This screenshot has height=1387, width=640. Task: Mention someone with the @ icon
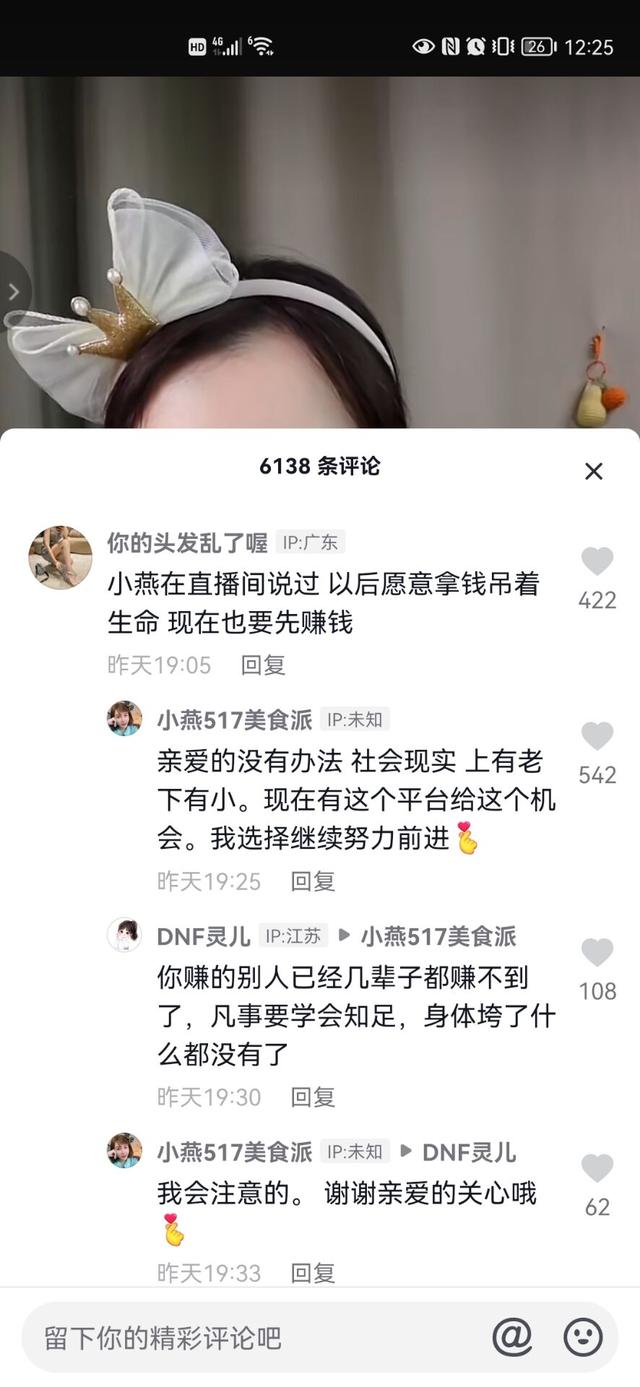coord(512,1336)
